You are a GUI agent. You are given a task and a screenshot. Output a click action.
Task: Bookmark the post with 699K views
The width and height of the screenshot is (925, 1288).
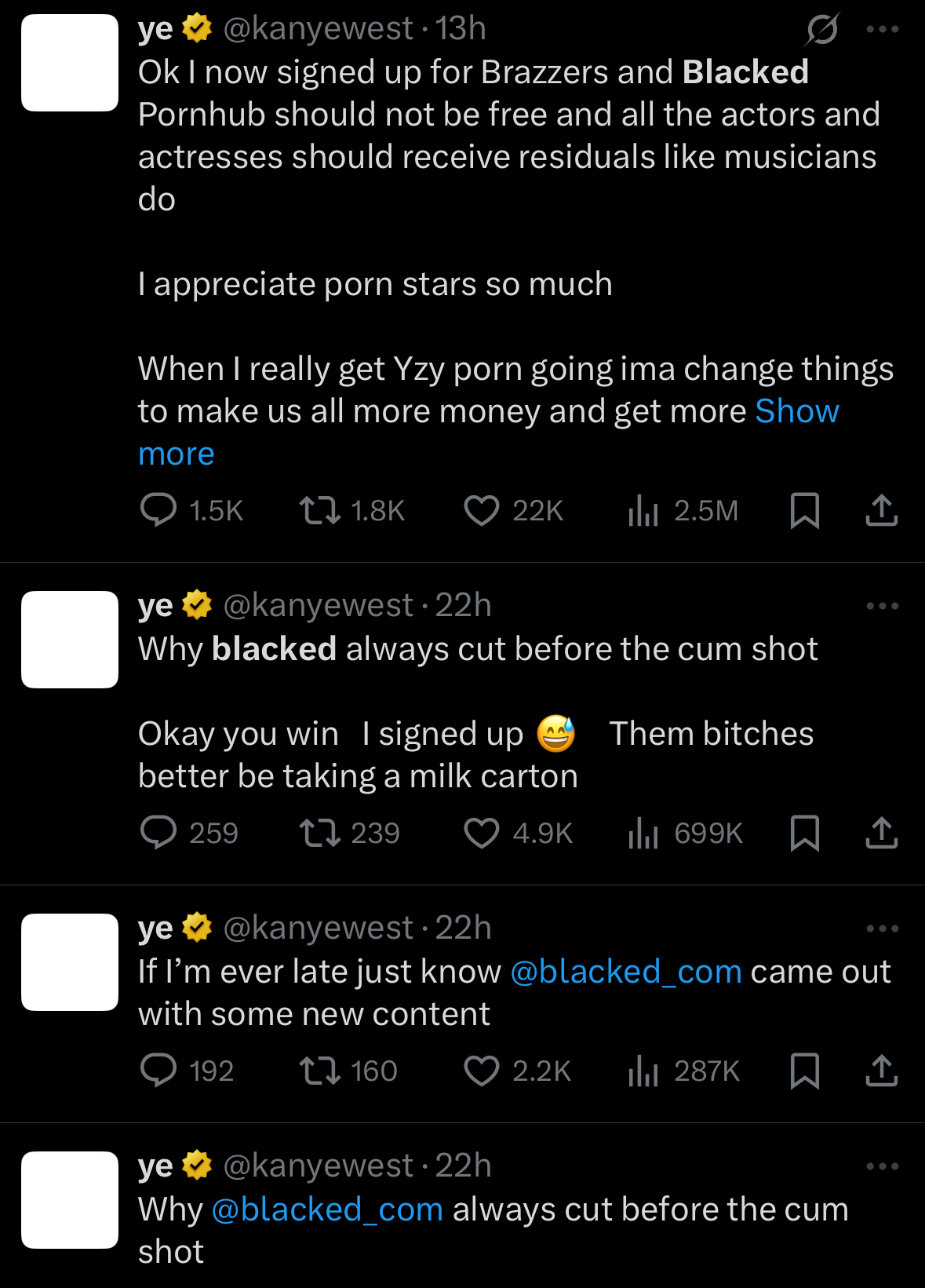point(805,833)
